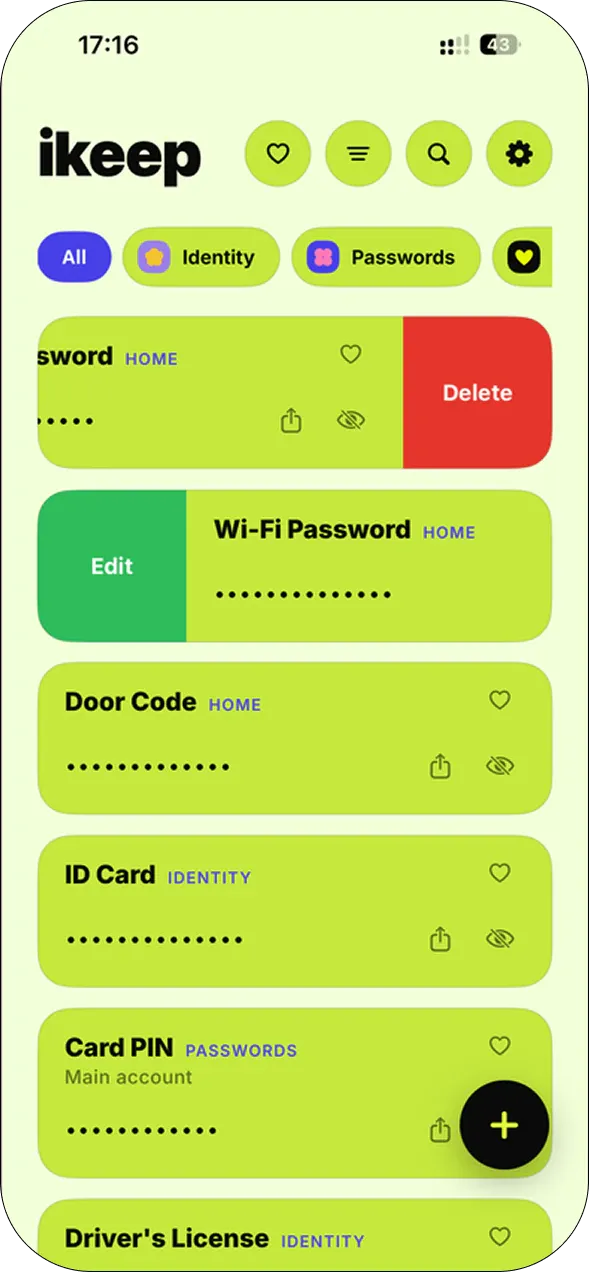
Task: Favorite the Card PIN entry
Action: tap(499, 1046)
